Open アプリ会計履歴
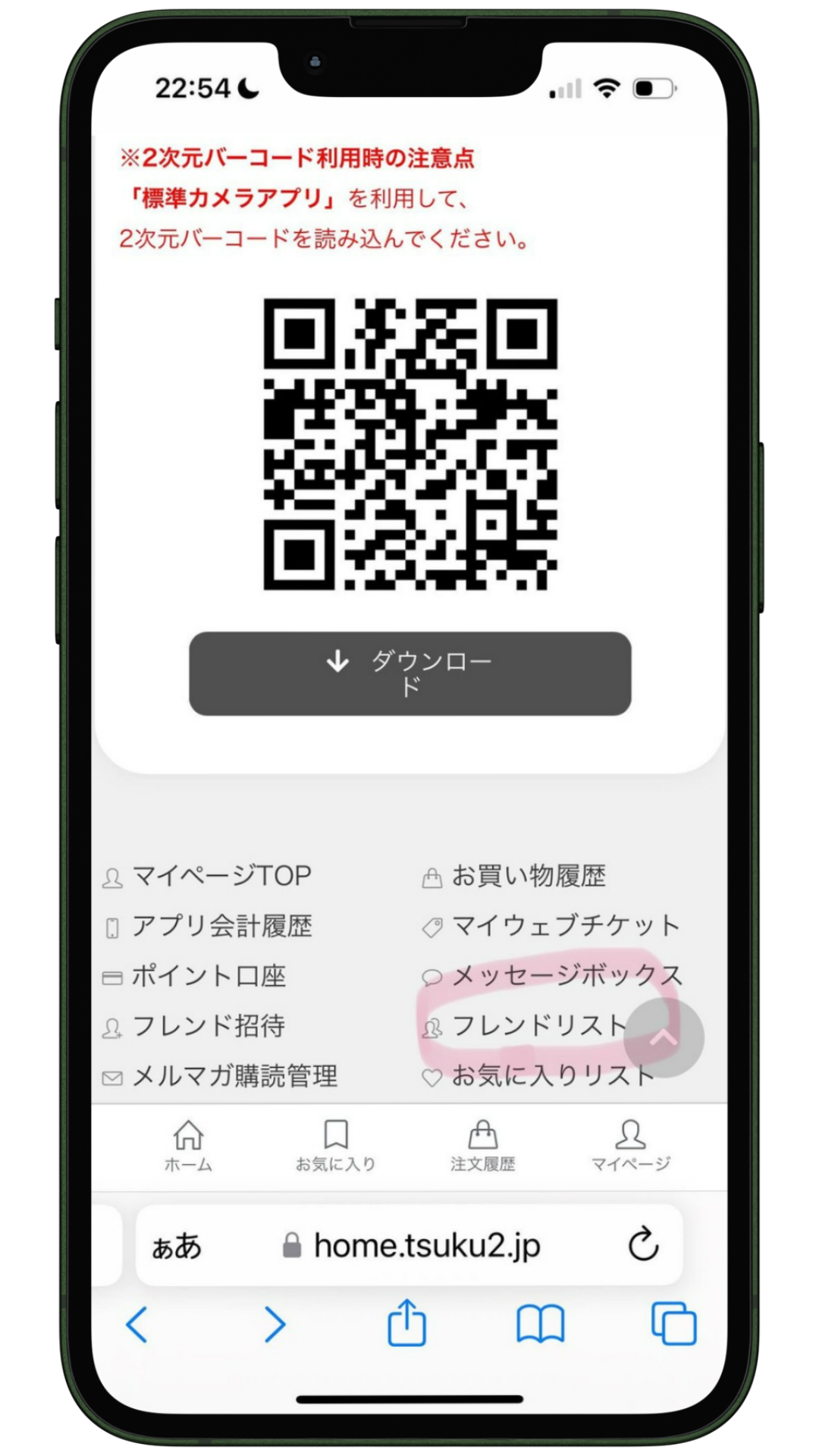This screenshot has height=1456, width=819. coord(221,926)
